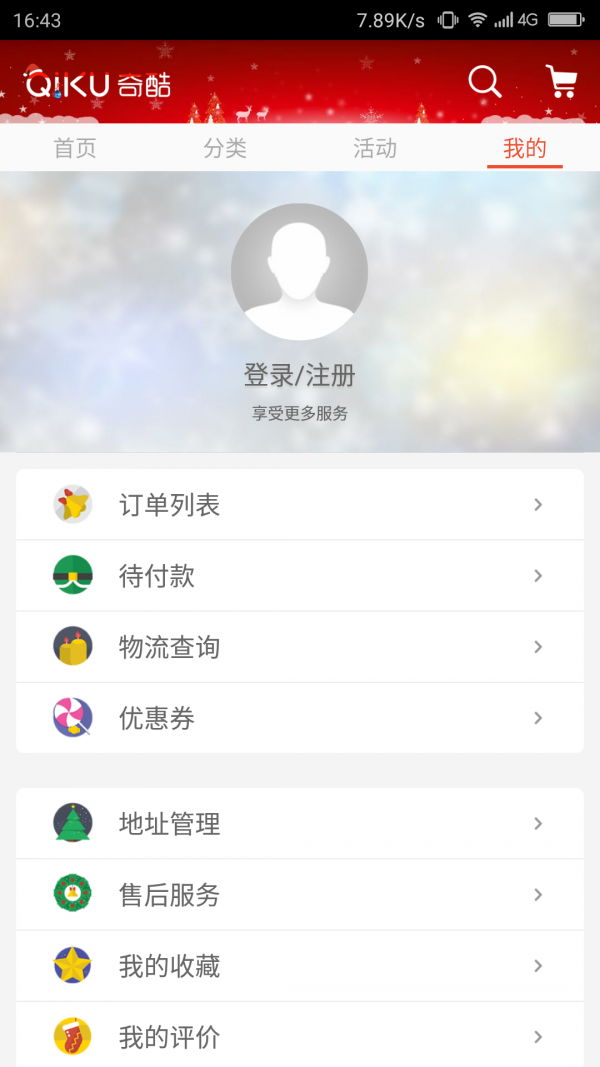The width and height of the screenshot is (600, 1067).
Task: Open 订单列表 order list
Action: coord(300,505)
